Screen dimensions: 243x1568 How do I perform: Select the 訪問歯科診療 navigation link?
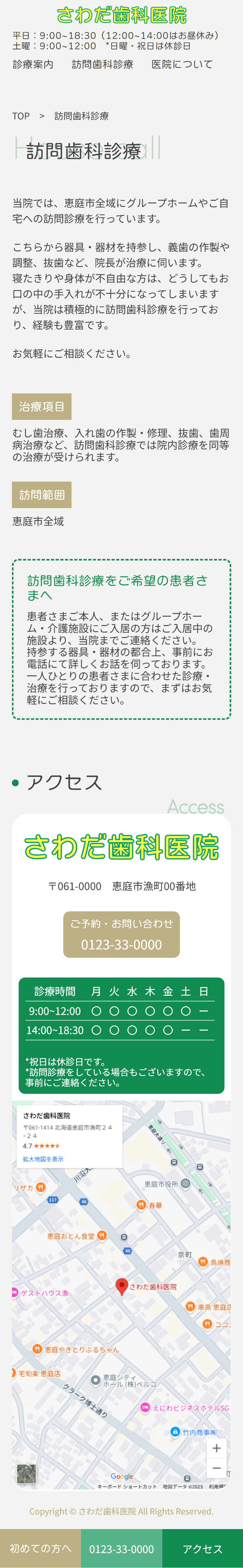pos(102,64)
